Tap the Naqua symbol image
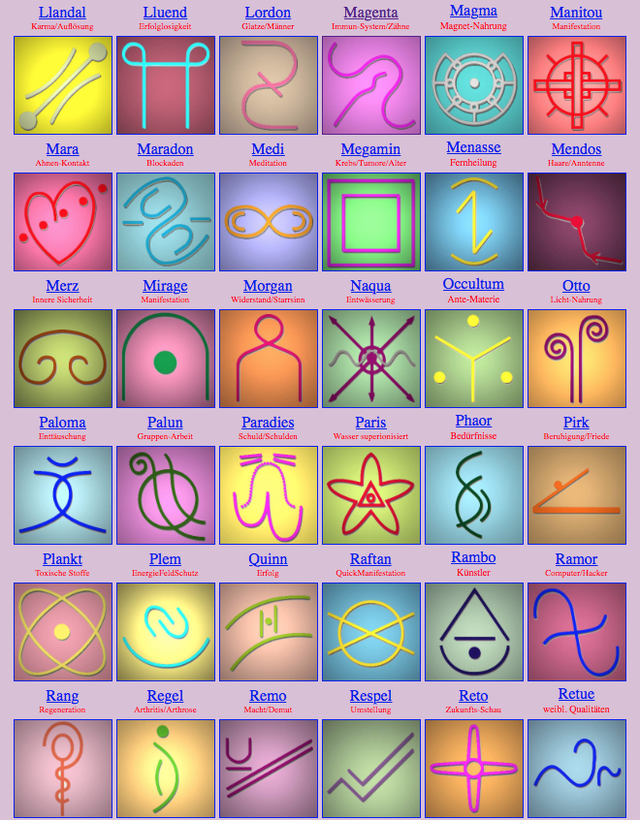This screenshot has width=640, height=820. pyautogui.click(x=371, y=358)
